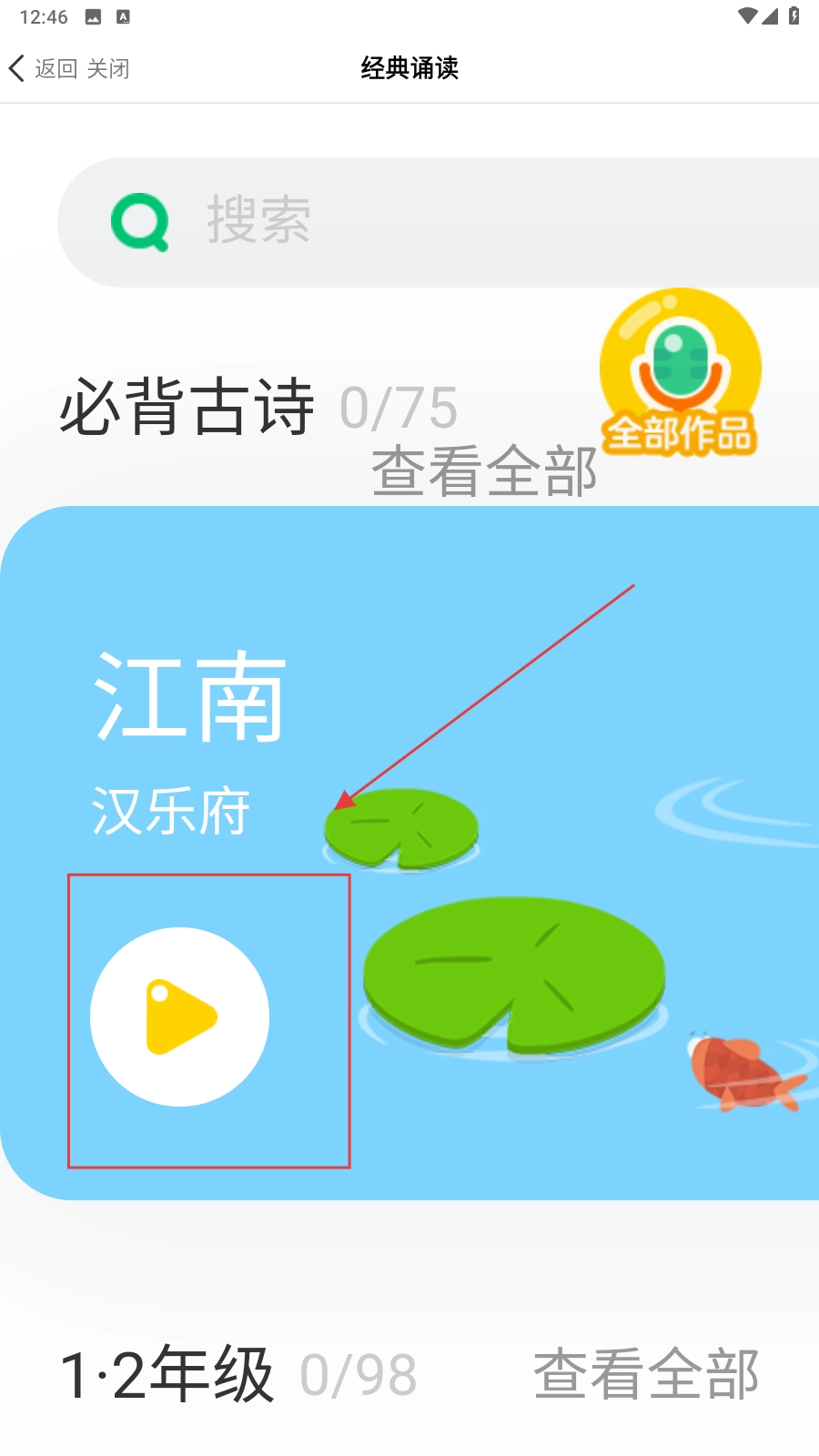Close the page via 关闭
The image size is (819, 1456).
[108, 68]
